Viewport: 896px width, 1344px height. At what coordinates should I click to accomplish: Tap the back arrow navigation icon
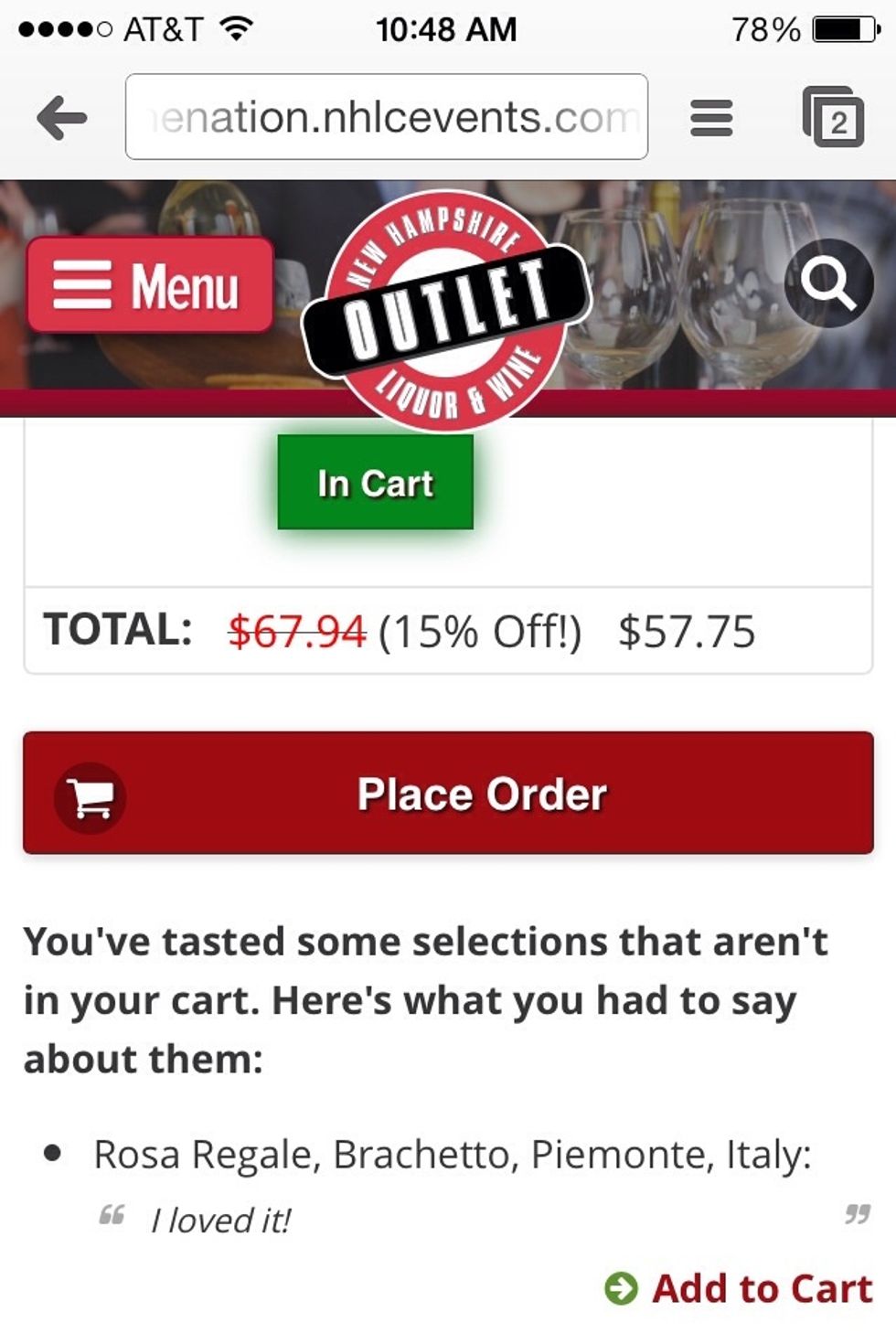(x=62, y=116)
